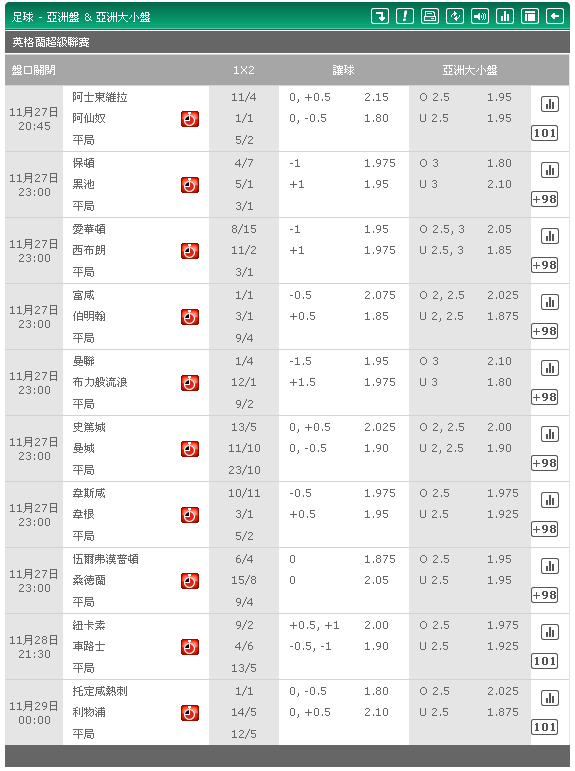Toggle sound using the speaker icon
This screenshot has height=771, width=575.
(480, 16)
